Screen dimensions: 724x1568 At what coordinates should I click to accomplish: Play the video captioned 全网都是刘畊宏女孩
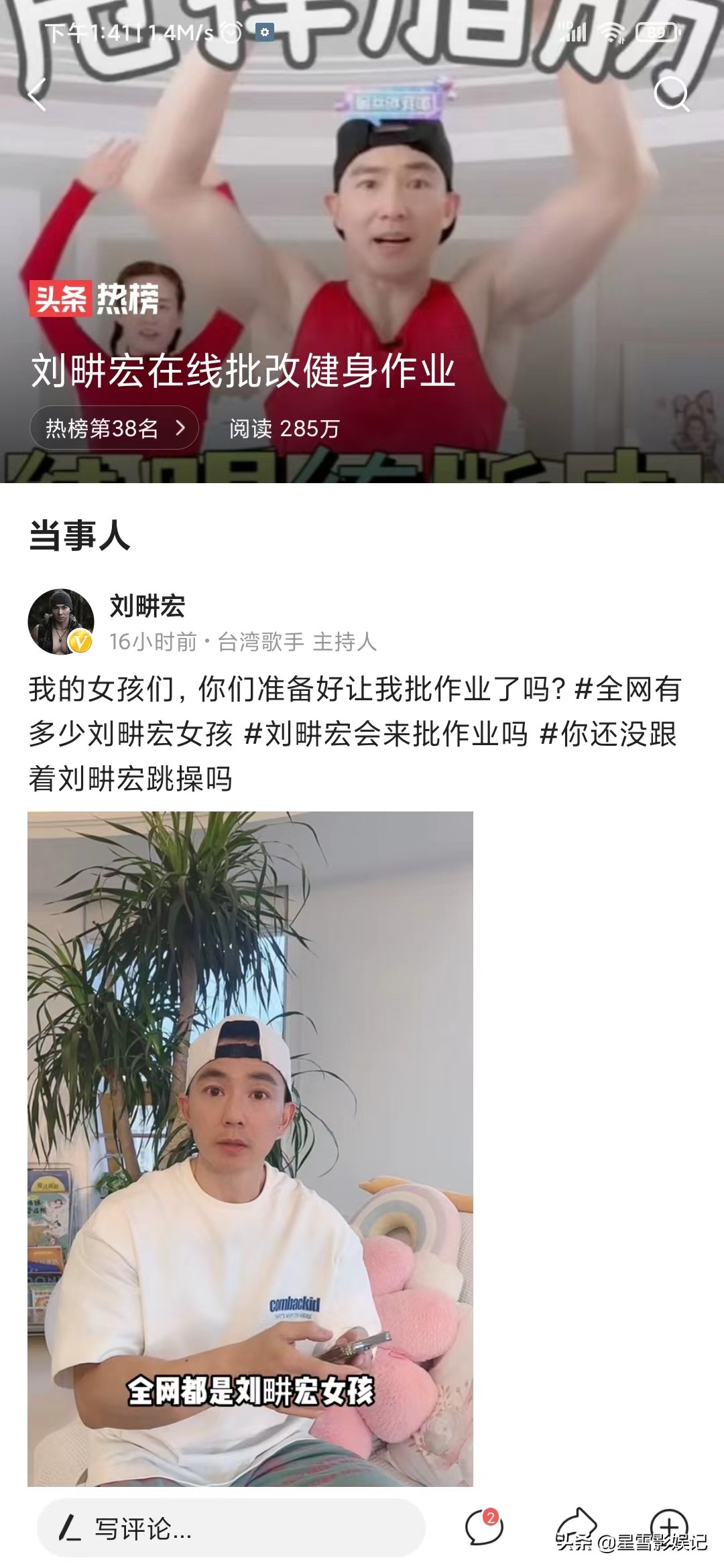pyautogui.click(x=250, y=1149)
